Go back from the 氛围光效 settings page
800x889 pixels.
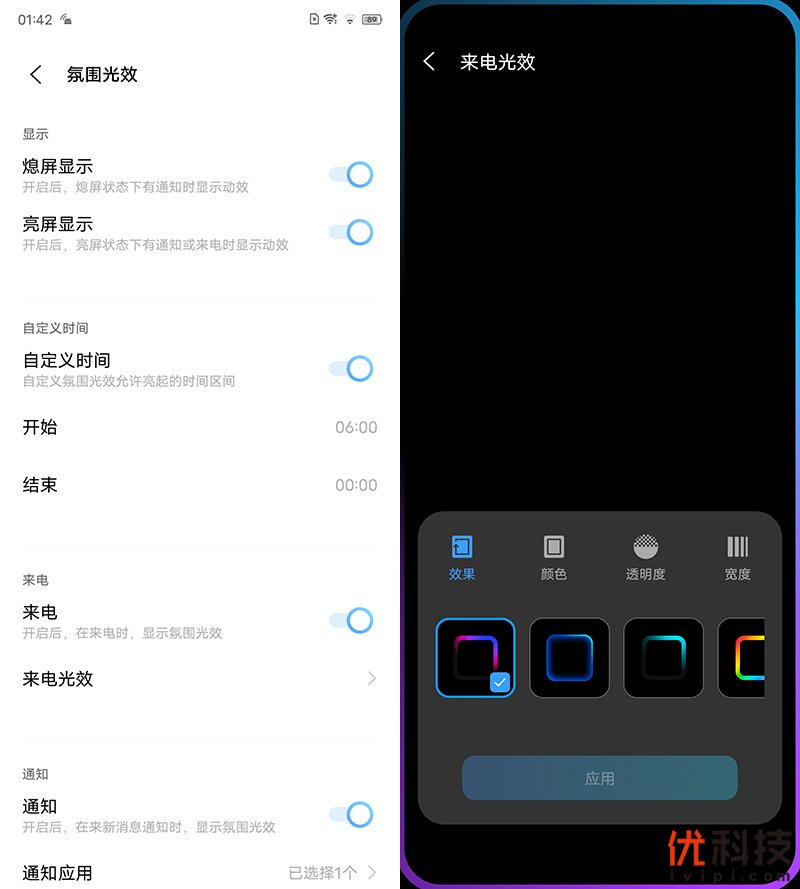coord(36,74)
